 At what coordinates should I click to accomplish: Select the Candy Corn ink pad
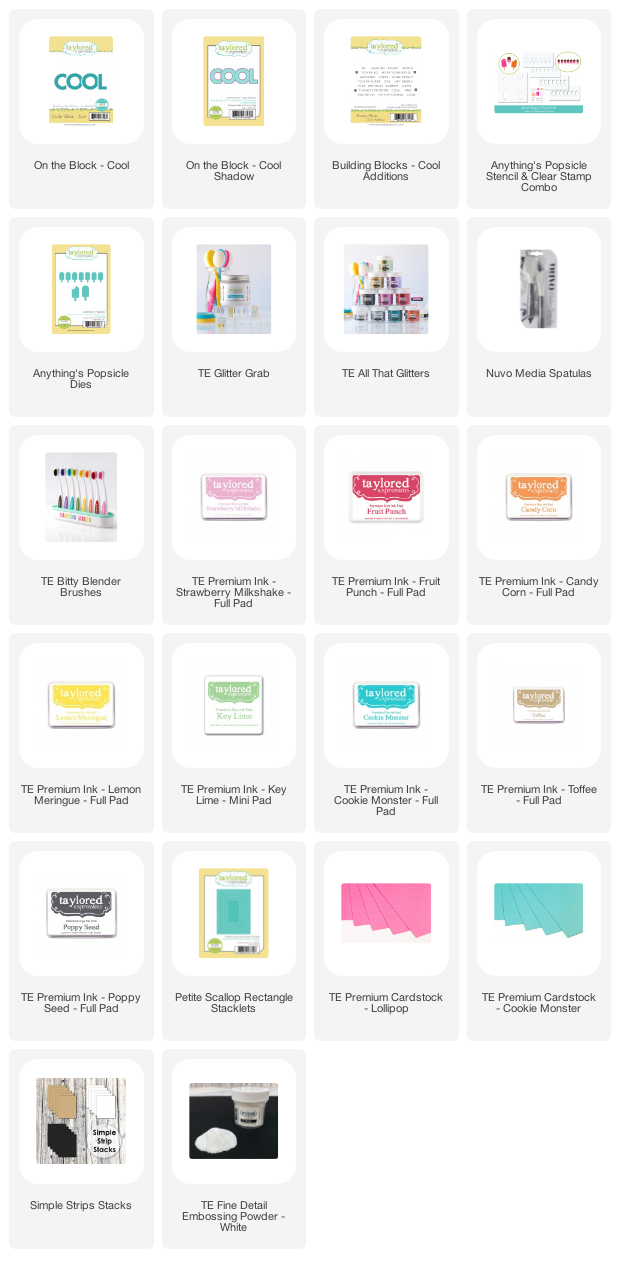[x=539, y=525]
